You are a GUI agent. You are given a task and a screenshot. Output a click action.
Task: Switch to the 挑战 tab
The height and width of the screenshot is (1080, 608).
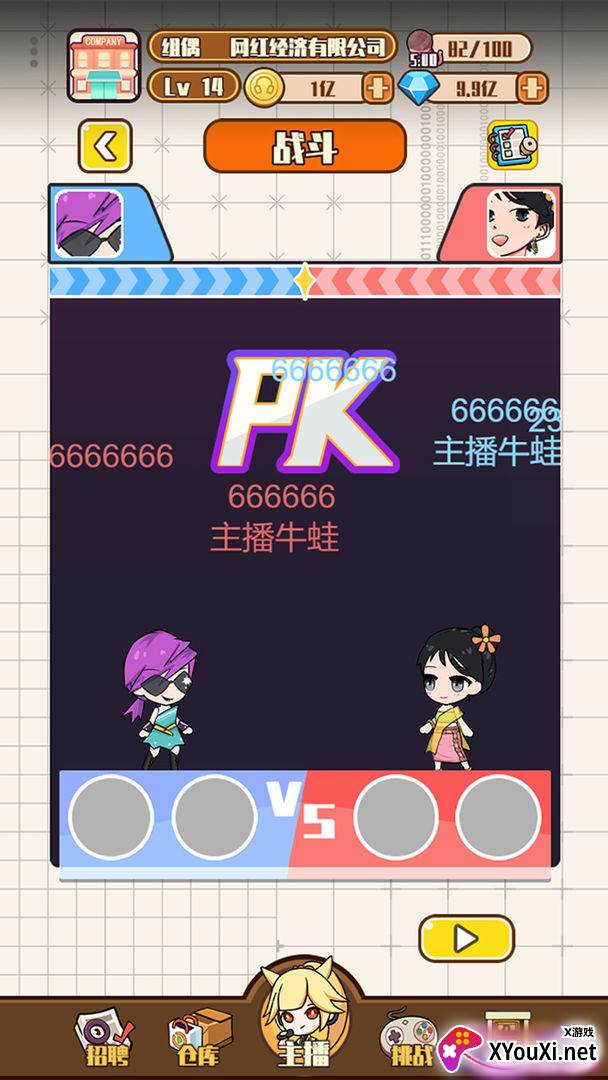coord(410,1039)
